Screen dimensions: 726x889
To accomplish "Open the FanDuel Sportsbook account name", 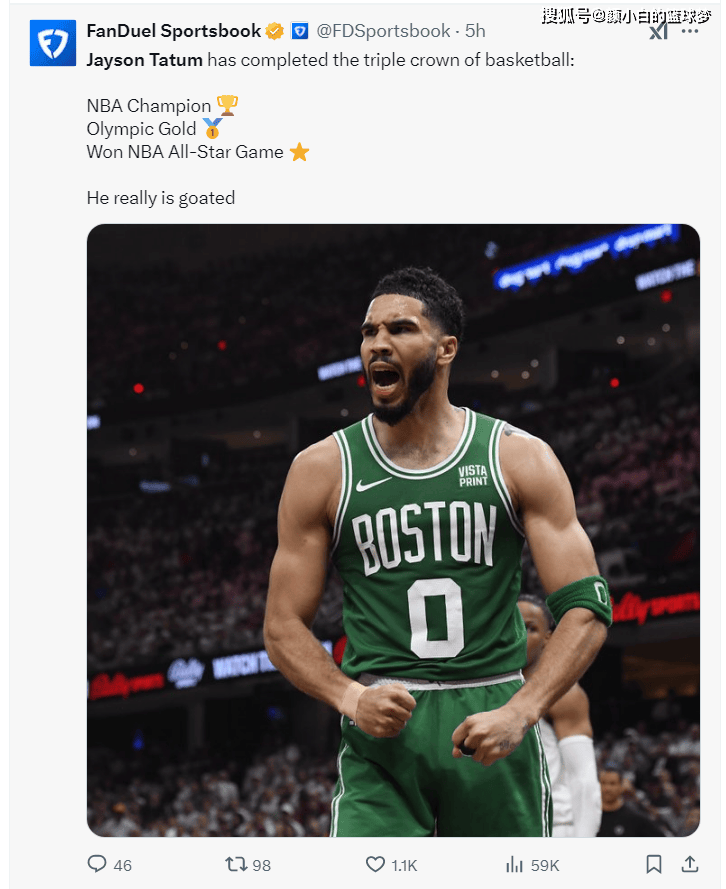I will (x=173, y=31).
